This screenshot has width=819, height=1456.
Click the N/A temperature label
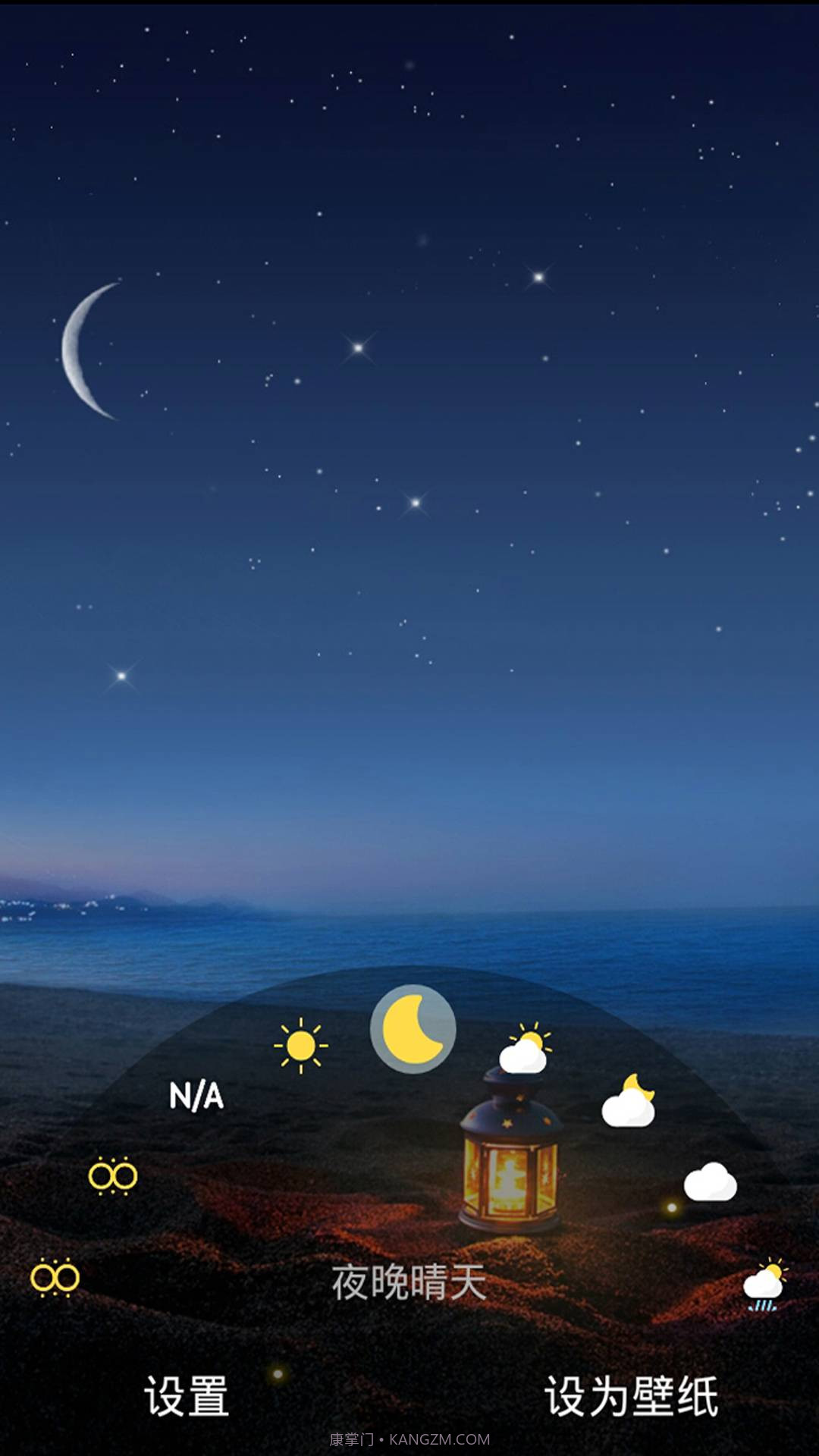point(196,1096)
